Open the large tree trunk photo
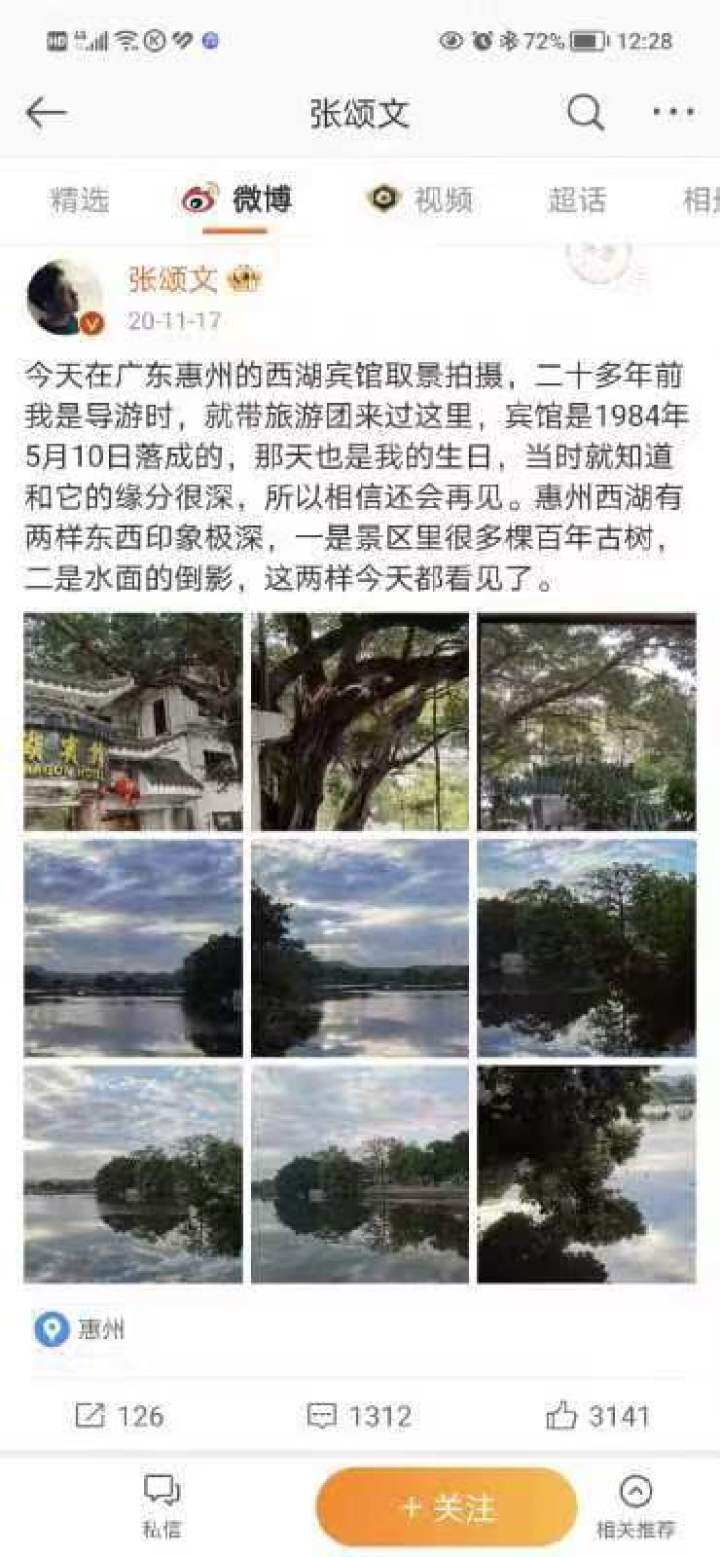This screenshot has width=720, height=1557. click(x=360, y=722)
